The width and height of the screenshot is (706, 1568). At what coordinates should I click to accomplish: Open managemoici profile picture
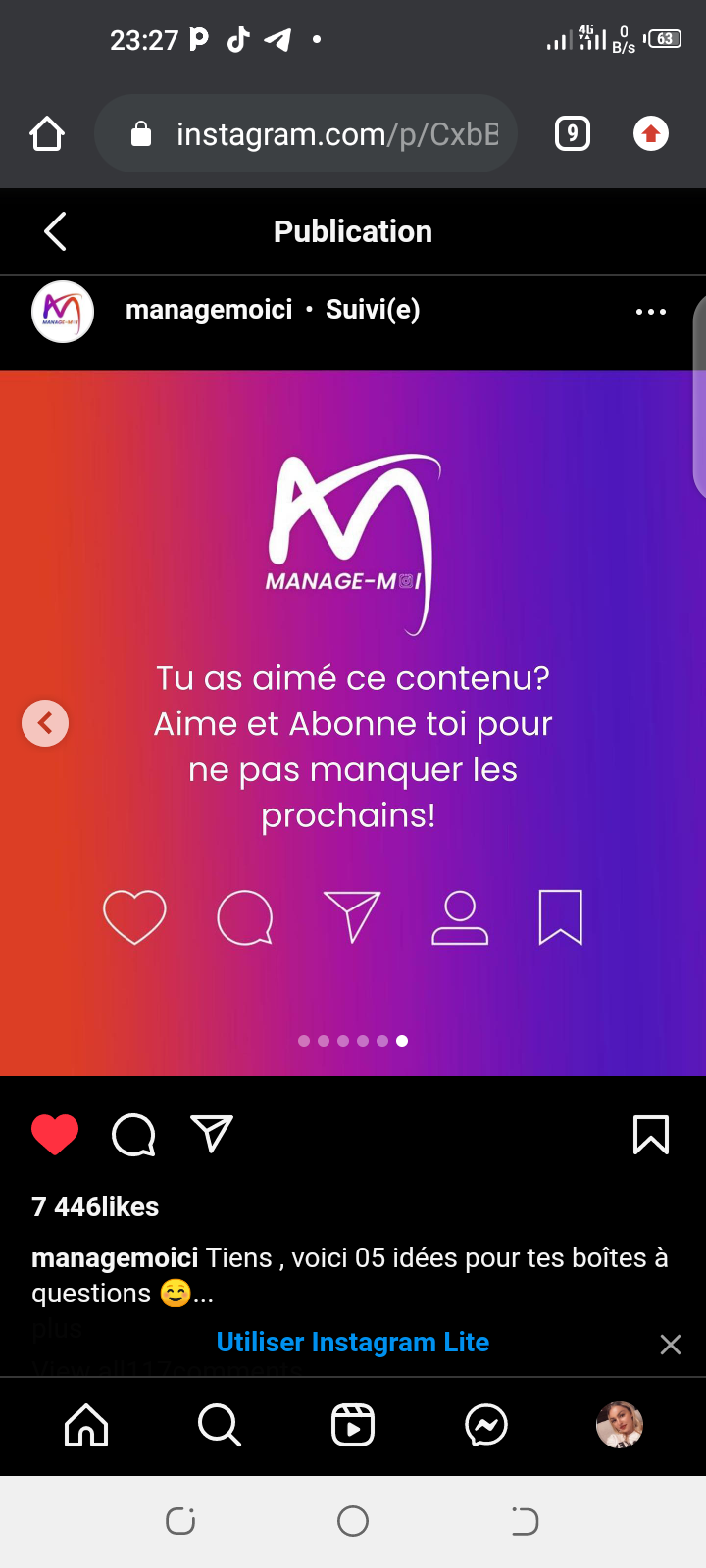point(63,312)
